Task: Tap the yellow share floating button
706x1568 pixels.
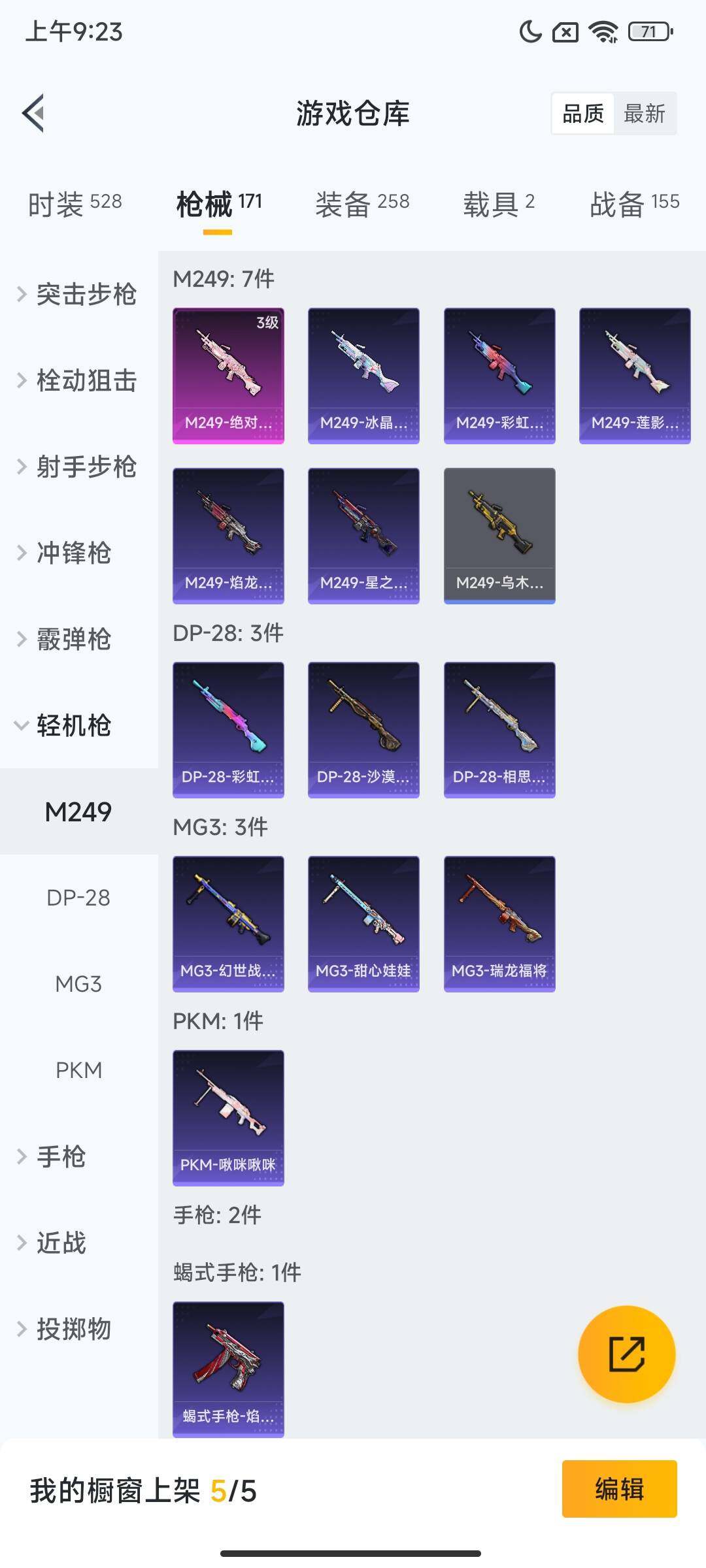Action: (x=626, y=1354)
